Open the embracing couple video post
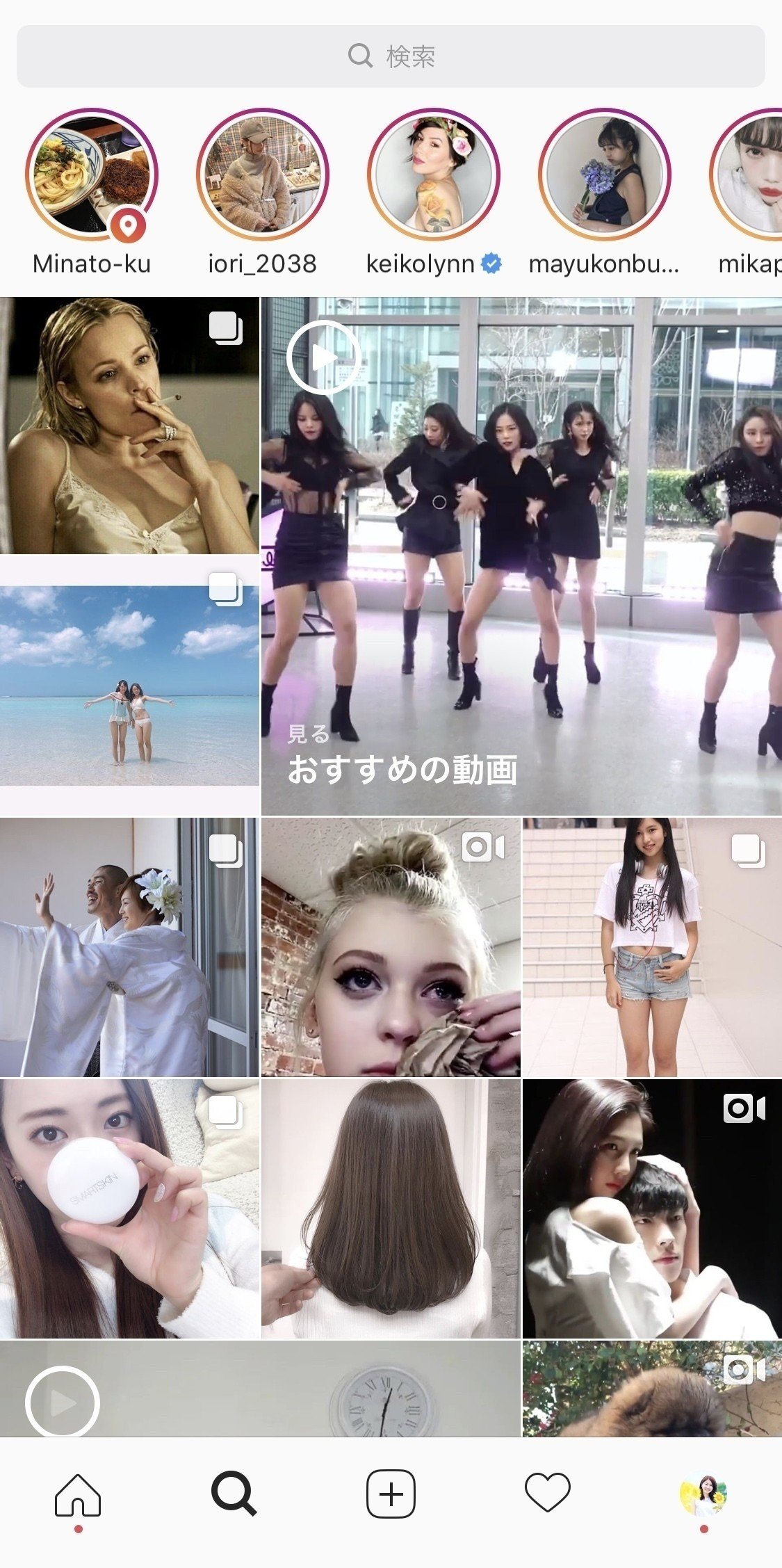The width and height of the screenshot is (782, 1568). point(652,1209)
